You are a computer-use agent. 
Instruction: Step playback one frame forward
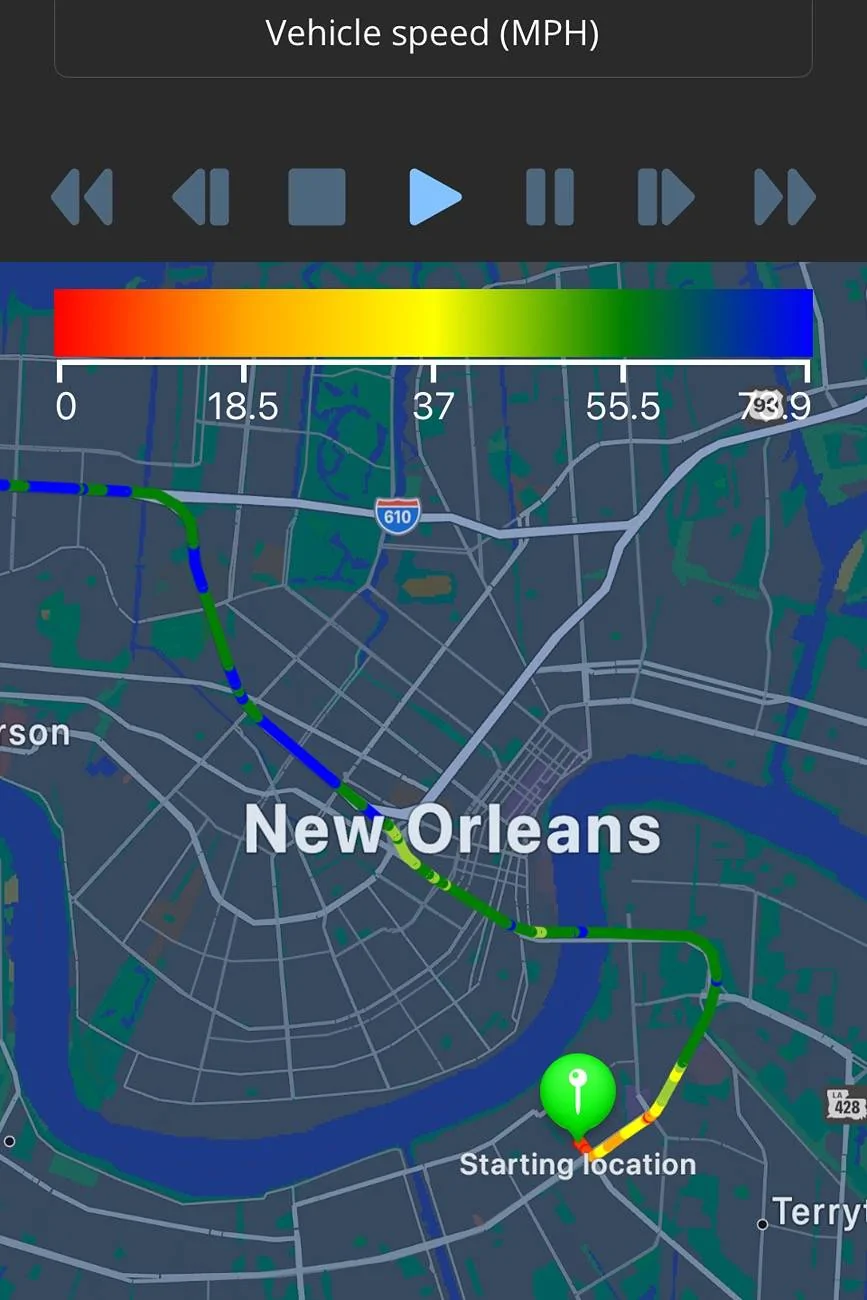click(666, 197)
